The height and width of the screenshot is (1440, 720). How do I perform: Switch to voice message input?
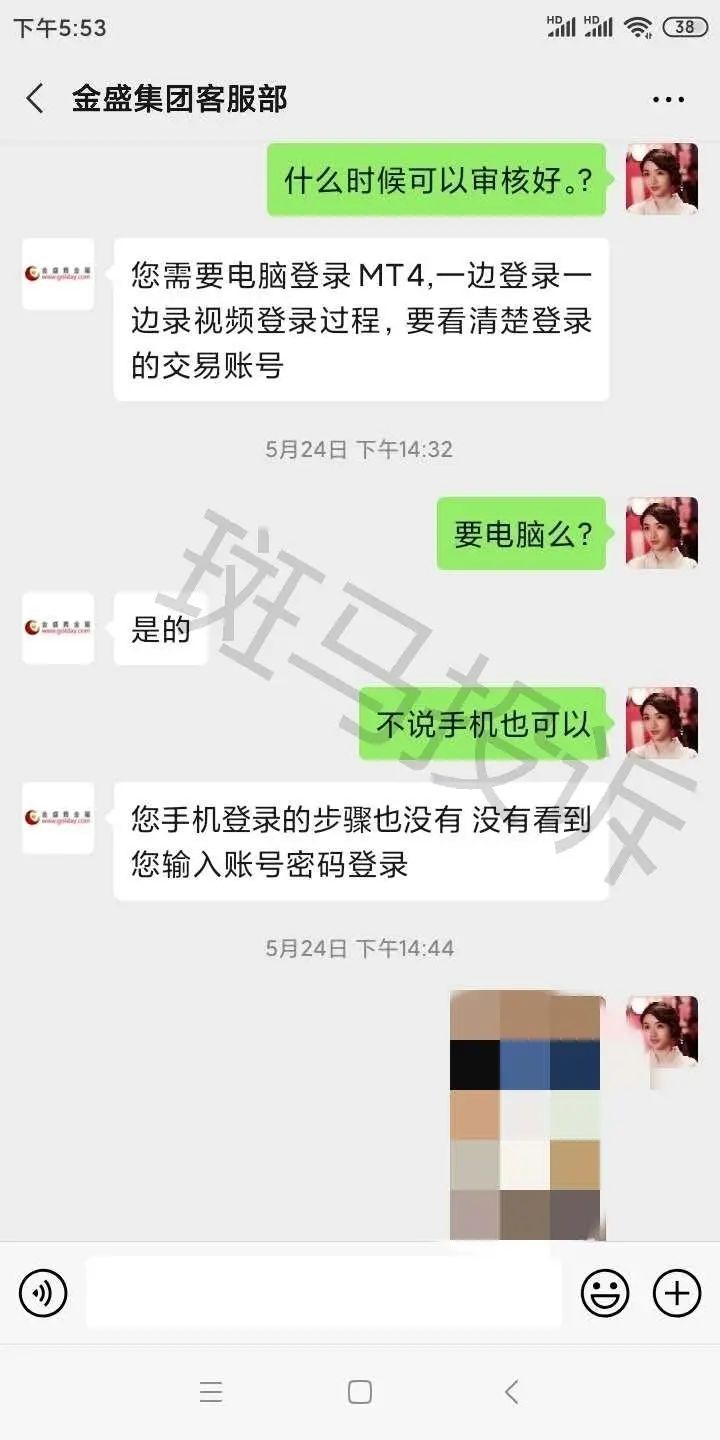[43, 1294]
